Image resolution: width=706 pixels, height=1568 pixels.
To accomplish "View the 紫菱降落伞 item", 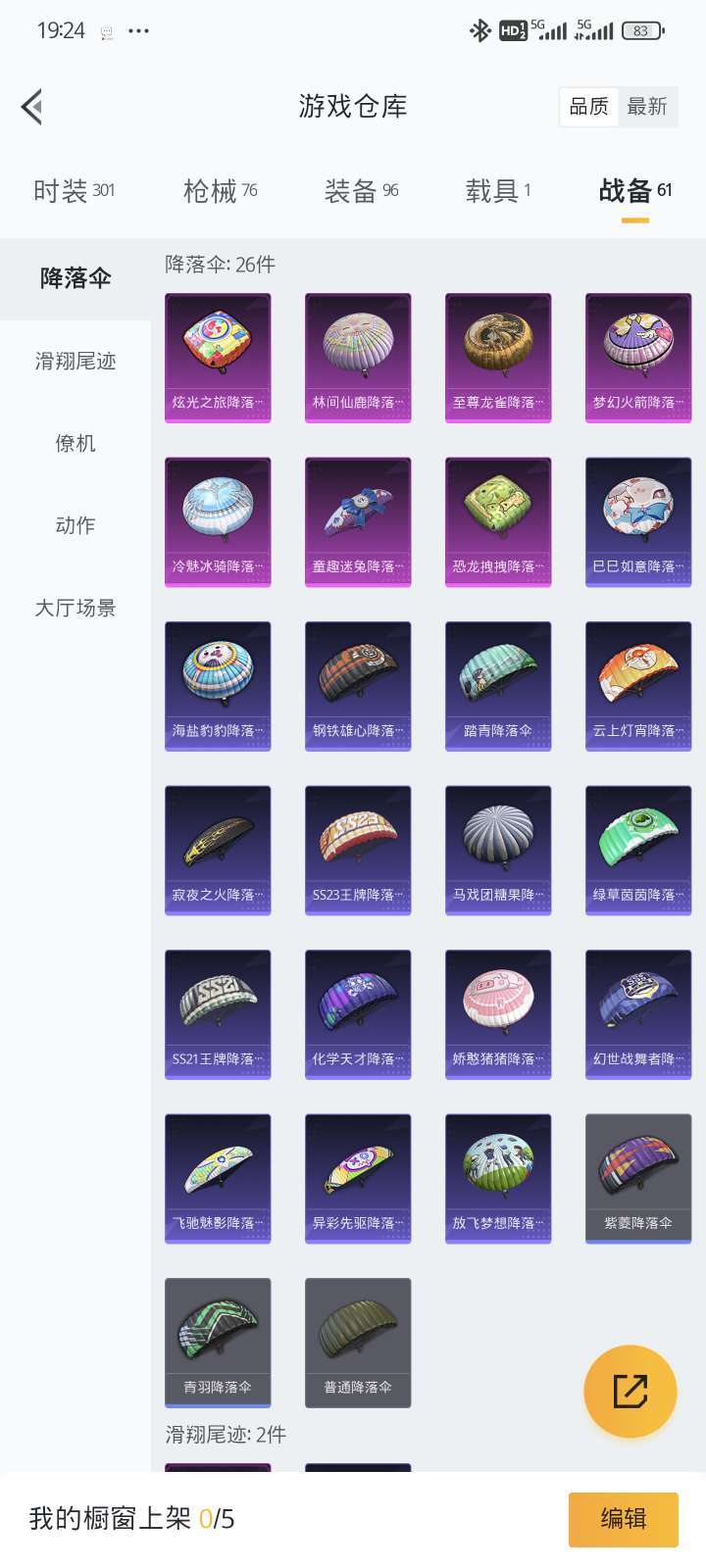I will (638, 1179).
